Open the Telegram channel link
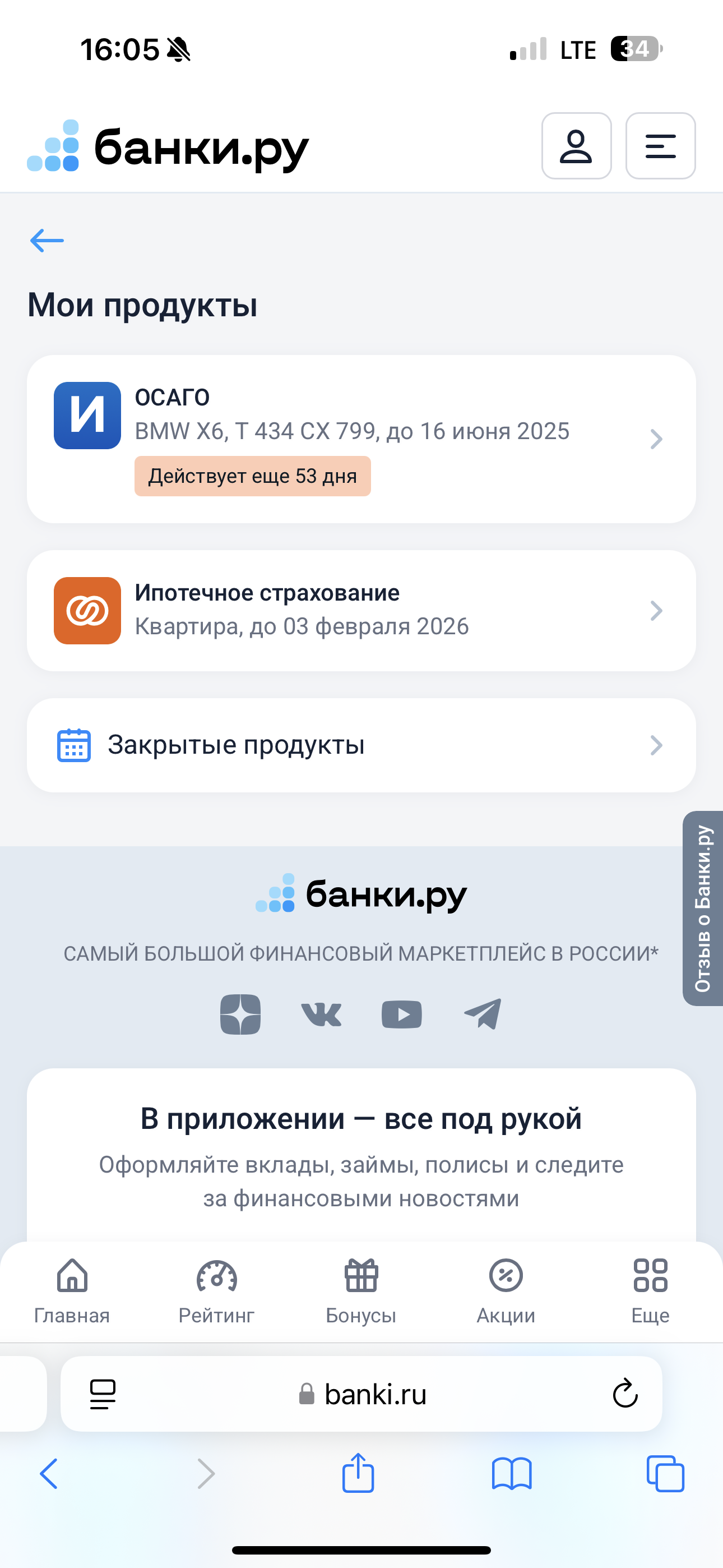The width and height of the screenshot is (723, 1568). click(x=483, y=1014)
